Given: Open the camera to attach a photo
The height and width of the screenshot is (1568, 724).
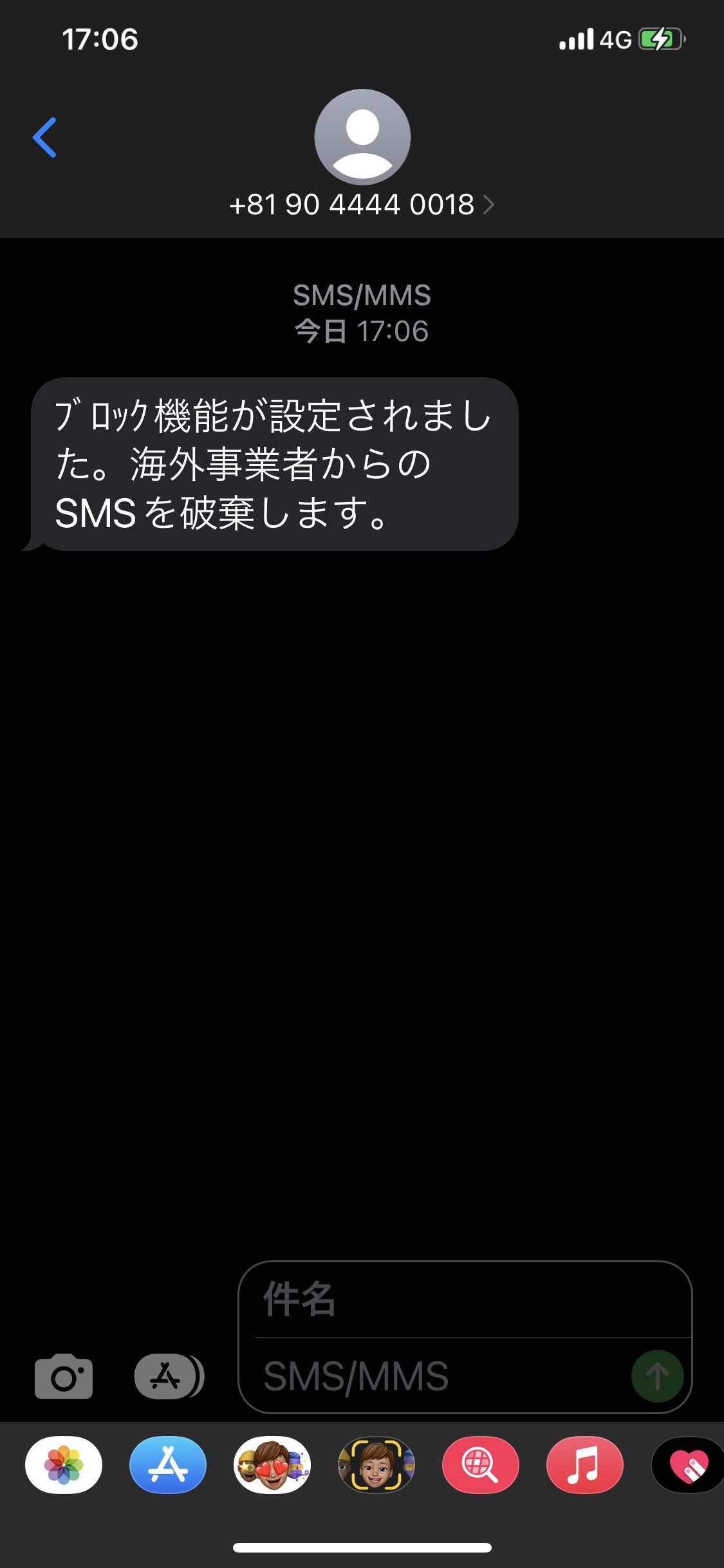Looking at the screenshot, I should tap(64, 1376).
